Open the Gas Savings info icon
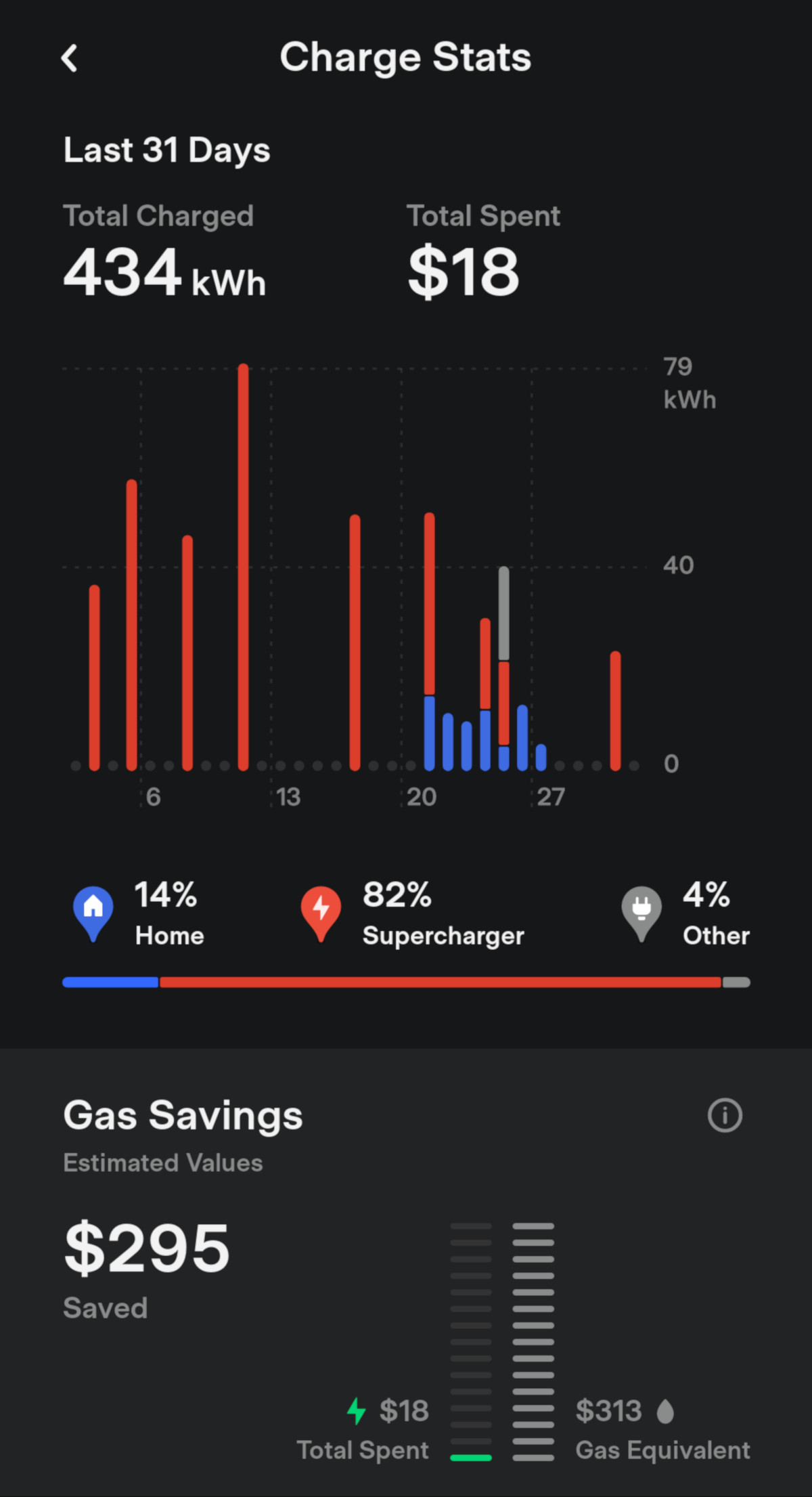The height and width of the screenshot is (1497, 812). click(725, 1115)
